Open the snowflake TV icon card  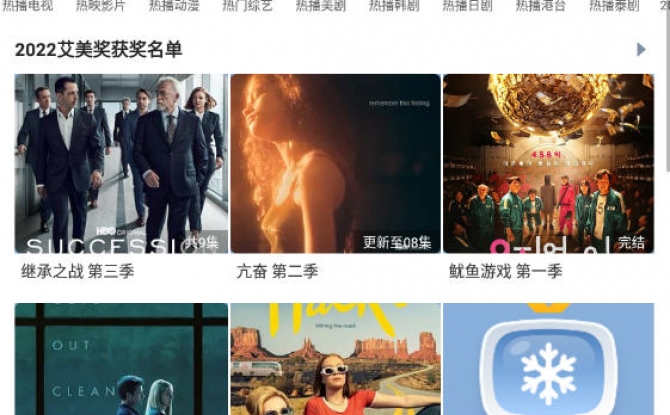pos(548,360)
